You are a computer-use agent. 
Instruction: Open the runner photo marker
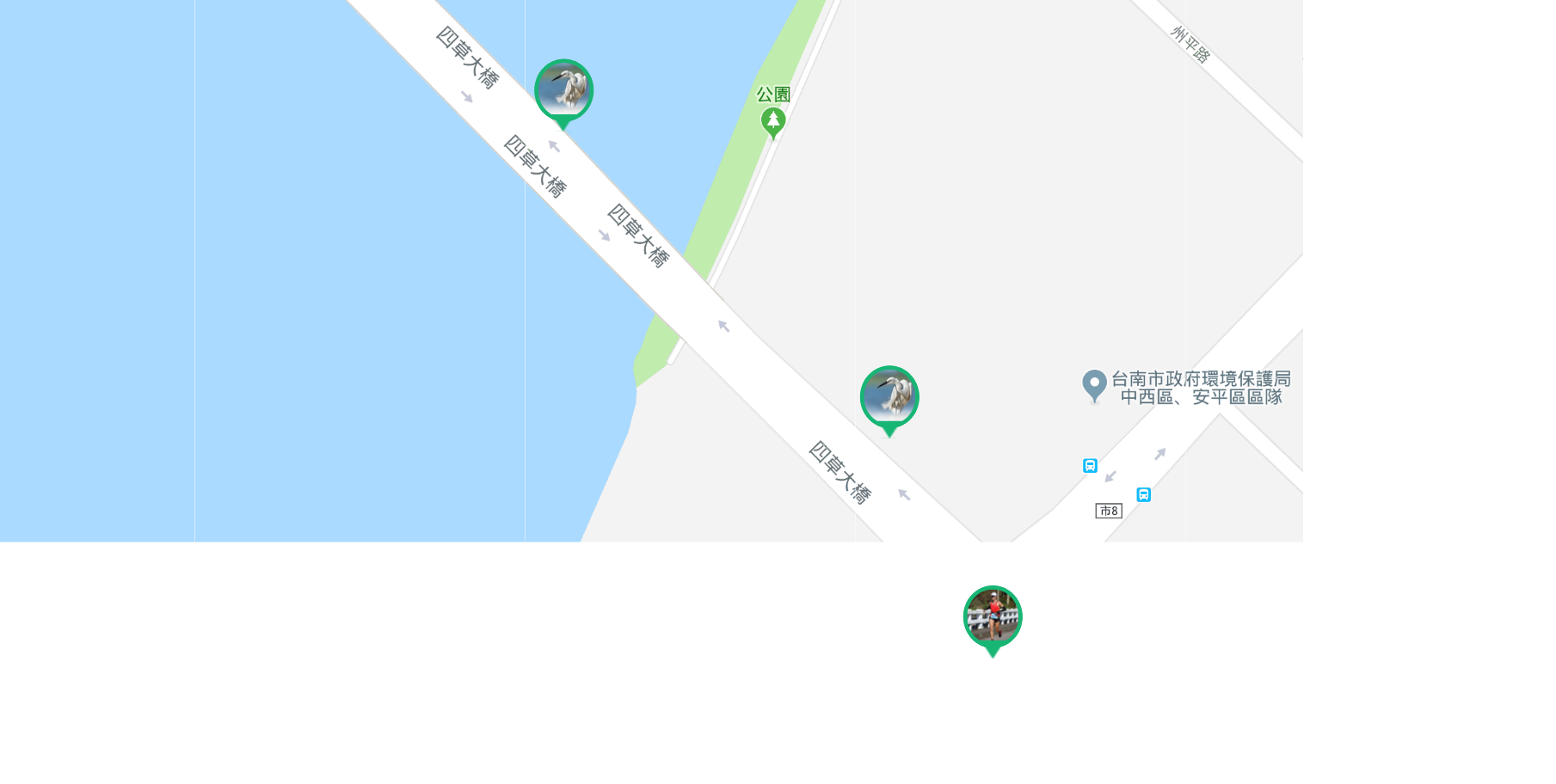[993, 617]
